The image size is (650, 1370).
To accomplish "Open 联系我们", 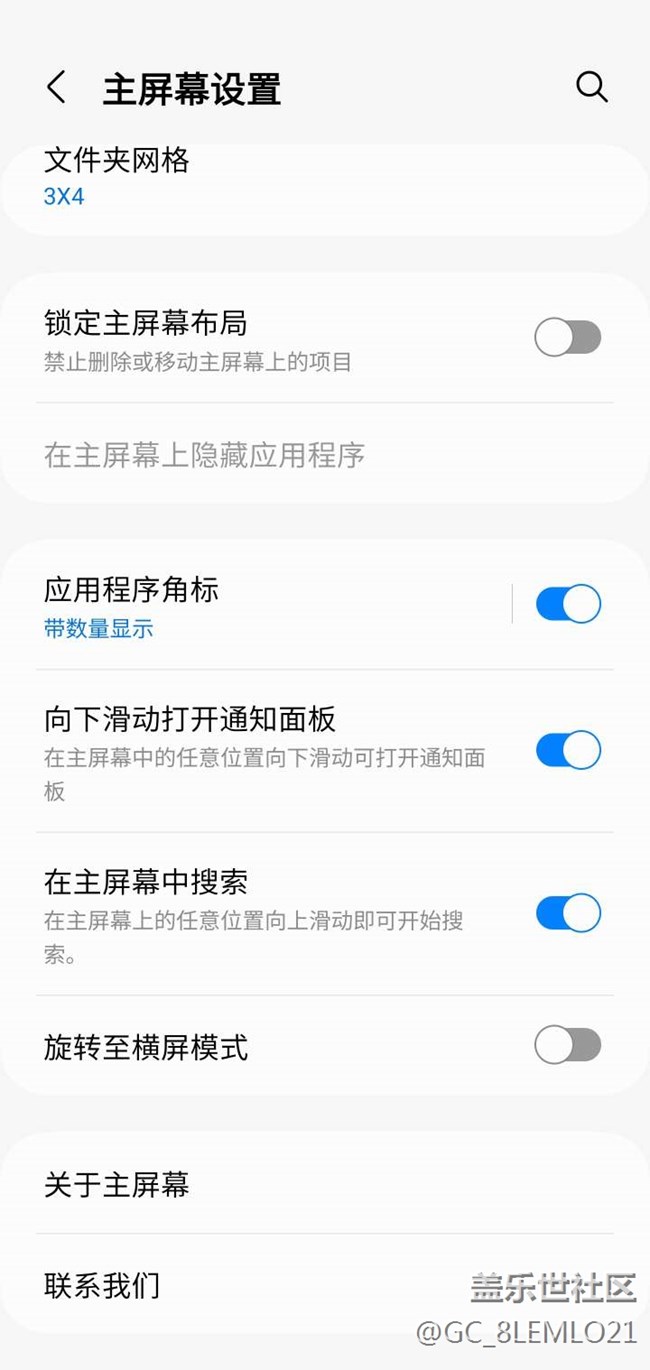I will 325,1284.
